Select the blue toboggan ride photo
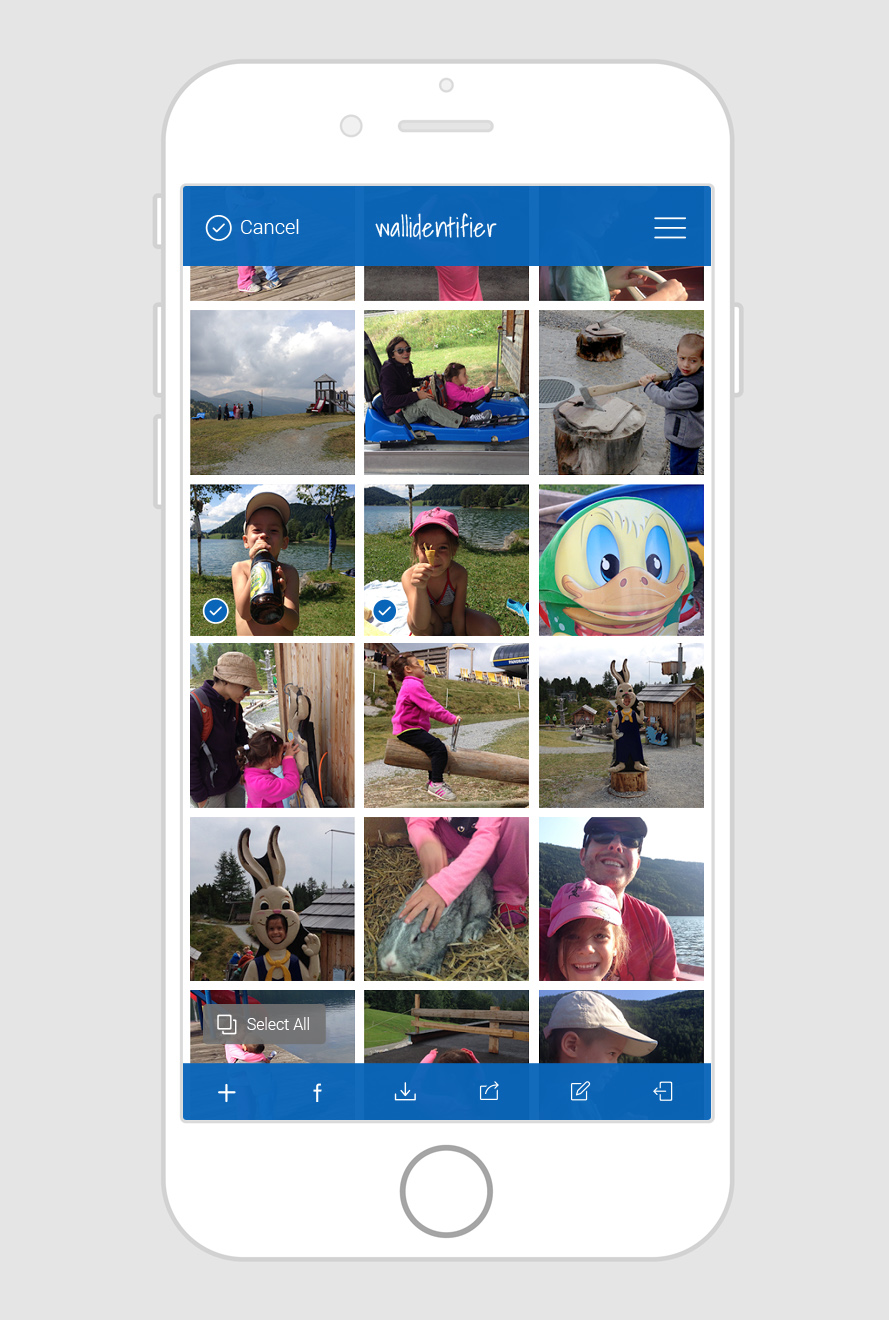The height and width of the screenshot is (1320, 889). (x=446, y=392)
